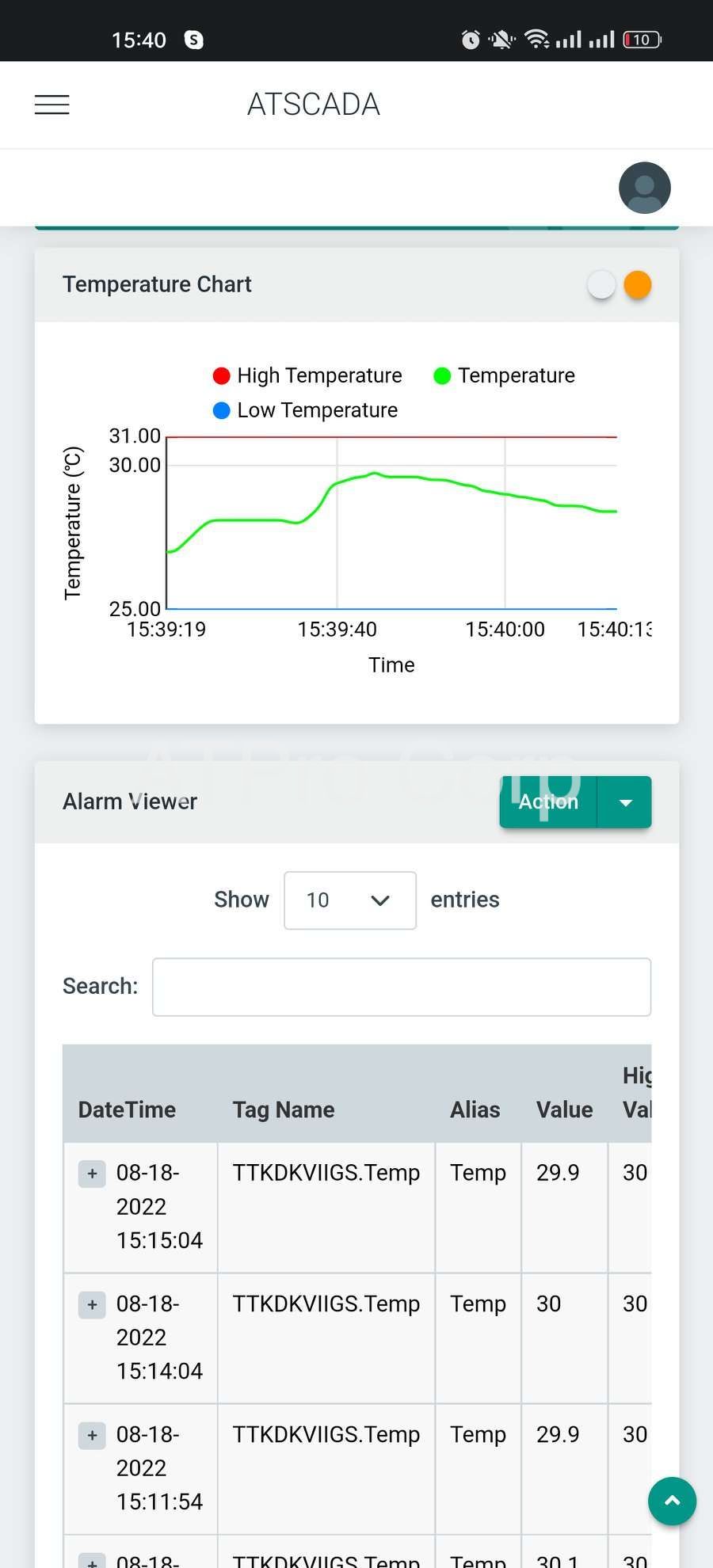Open the user profile avatar
Viewport: 713px width, 1568px height.
[644, 188]
